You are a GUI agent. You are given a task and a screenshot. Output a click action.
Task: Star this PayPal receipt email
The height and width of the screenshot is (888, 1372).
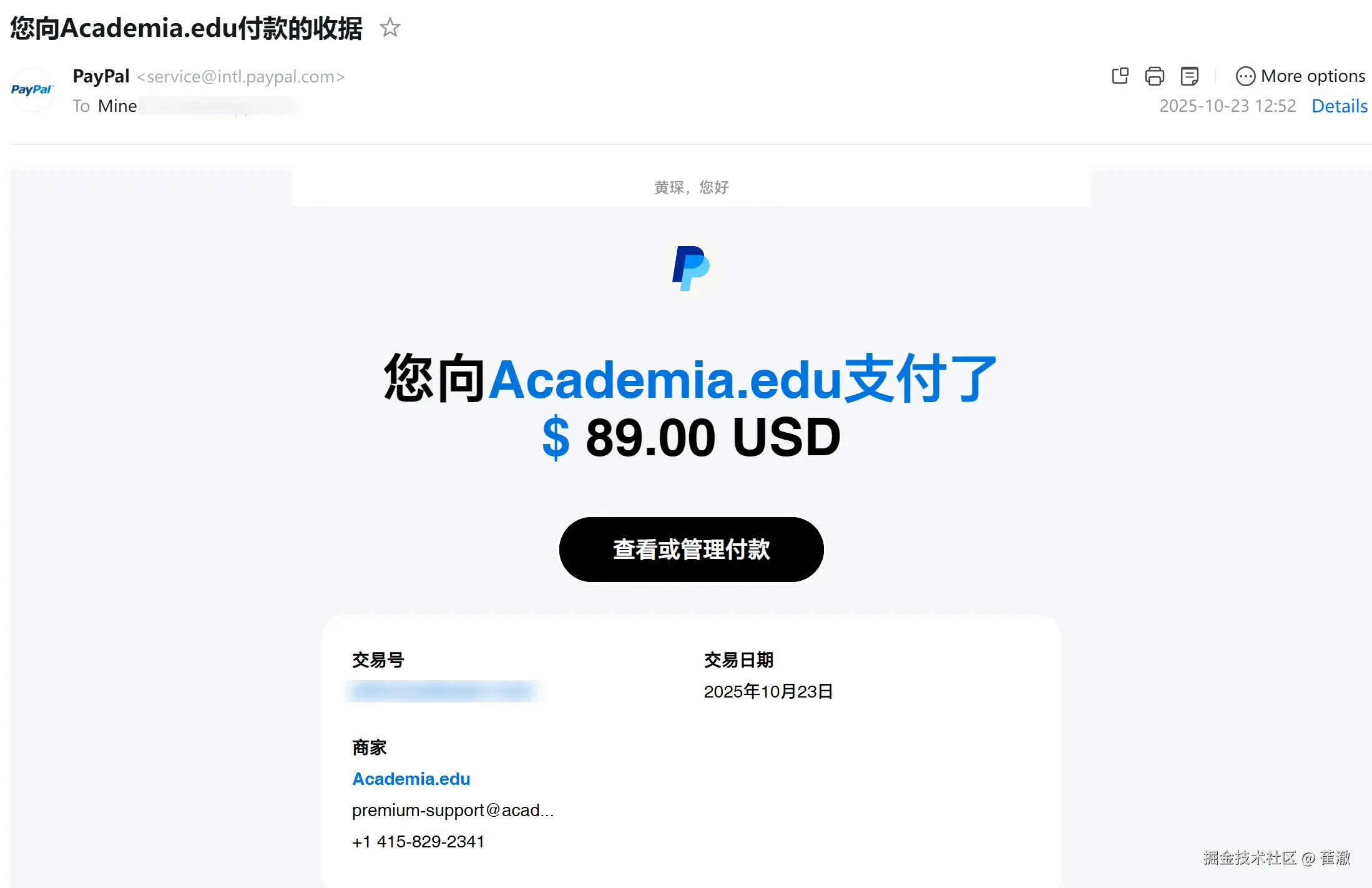point(390,27)
